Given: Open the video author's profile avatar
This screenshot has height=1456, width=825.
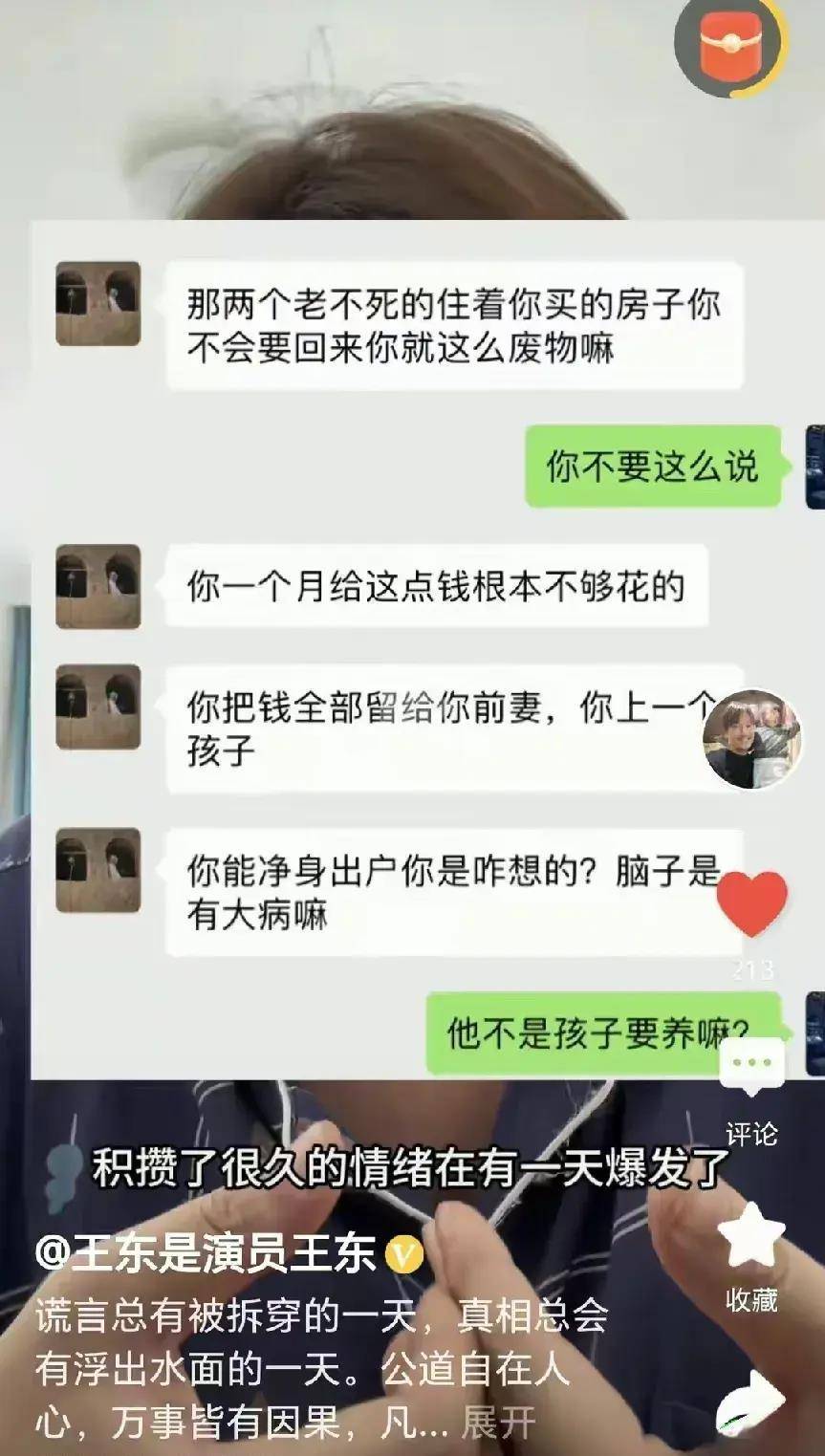Looking at the screenshot, I should (x=750, y=739).
